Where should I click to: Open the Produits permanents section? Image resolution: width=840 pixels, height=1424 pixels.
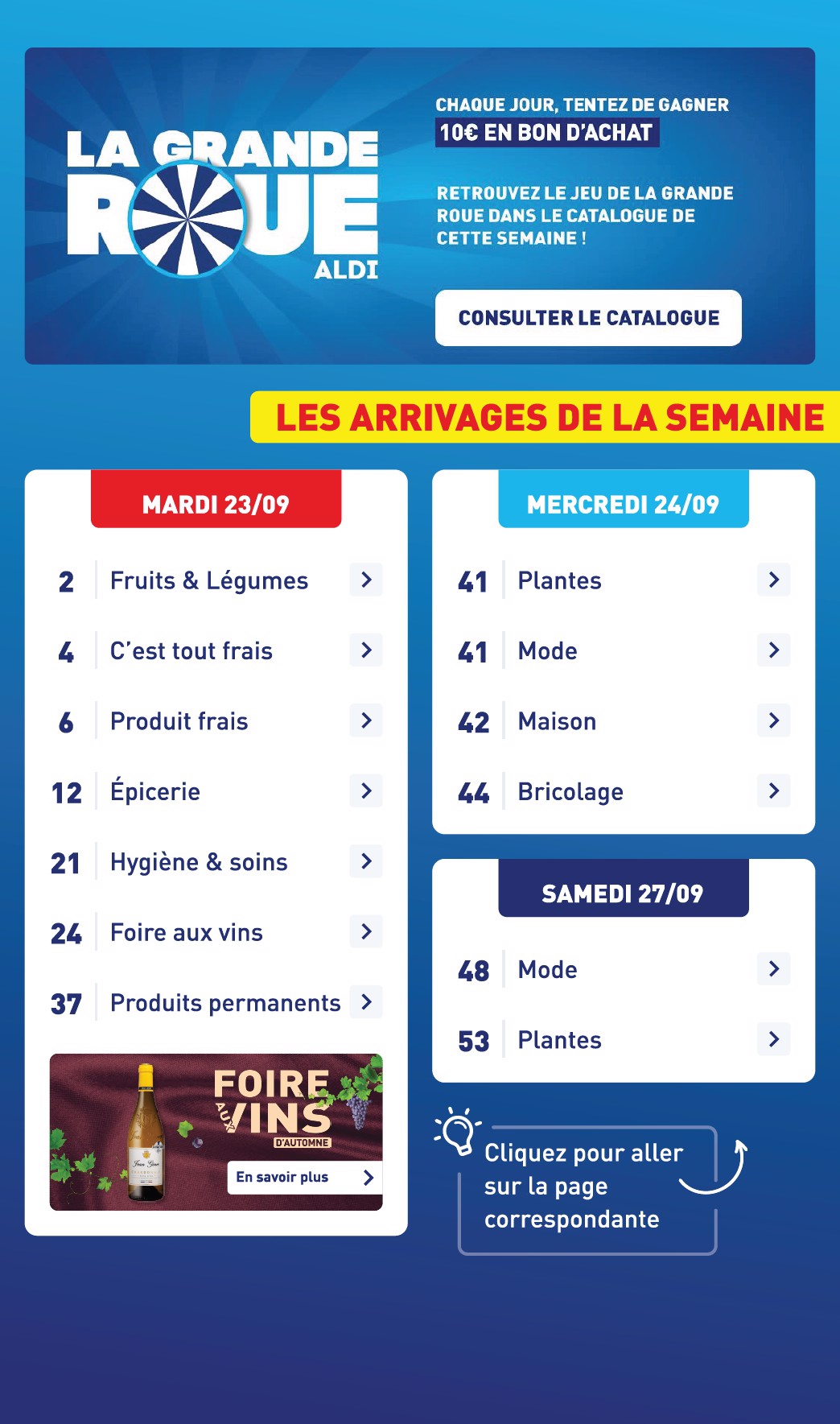coord(216,1003)
